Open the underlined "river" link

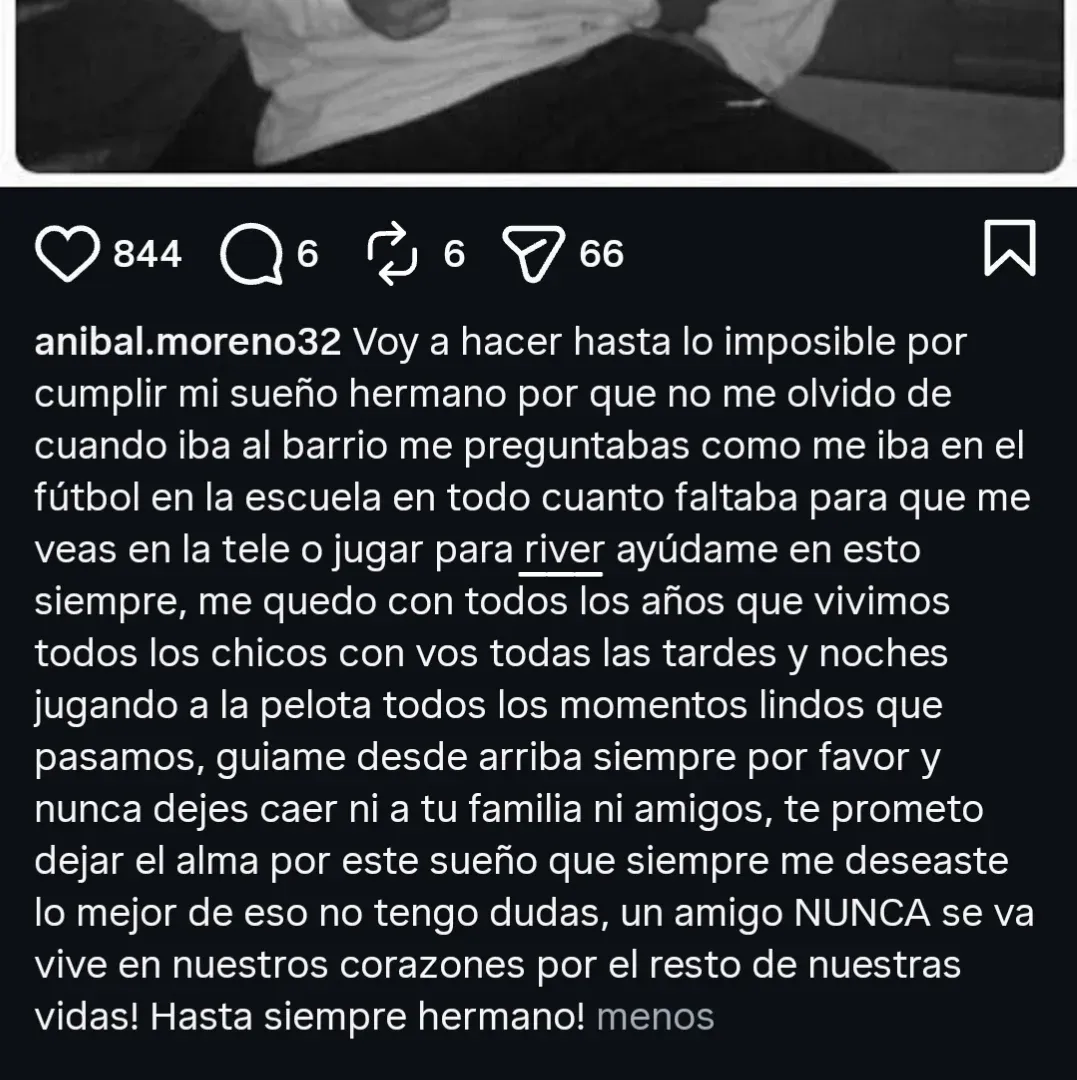[x=562, y=550]
